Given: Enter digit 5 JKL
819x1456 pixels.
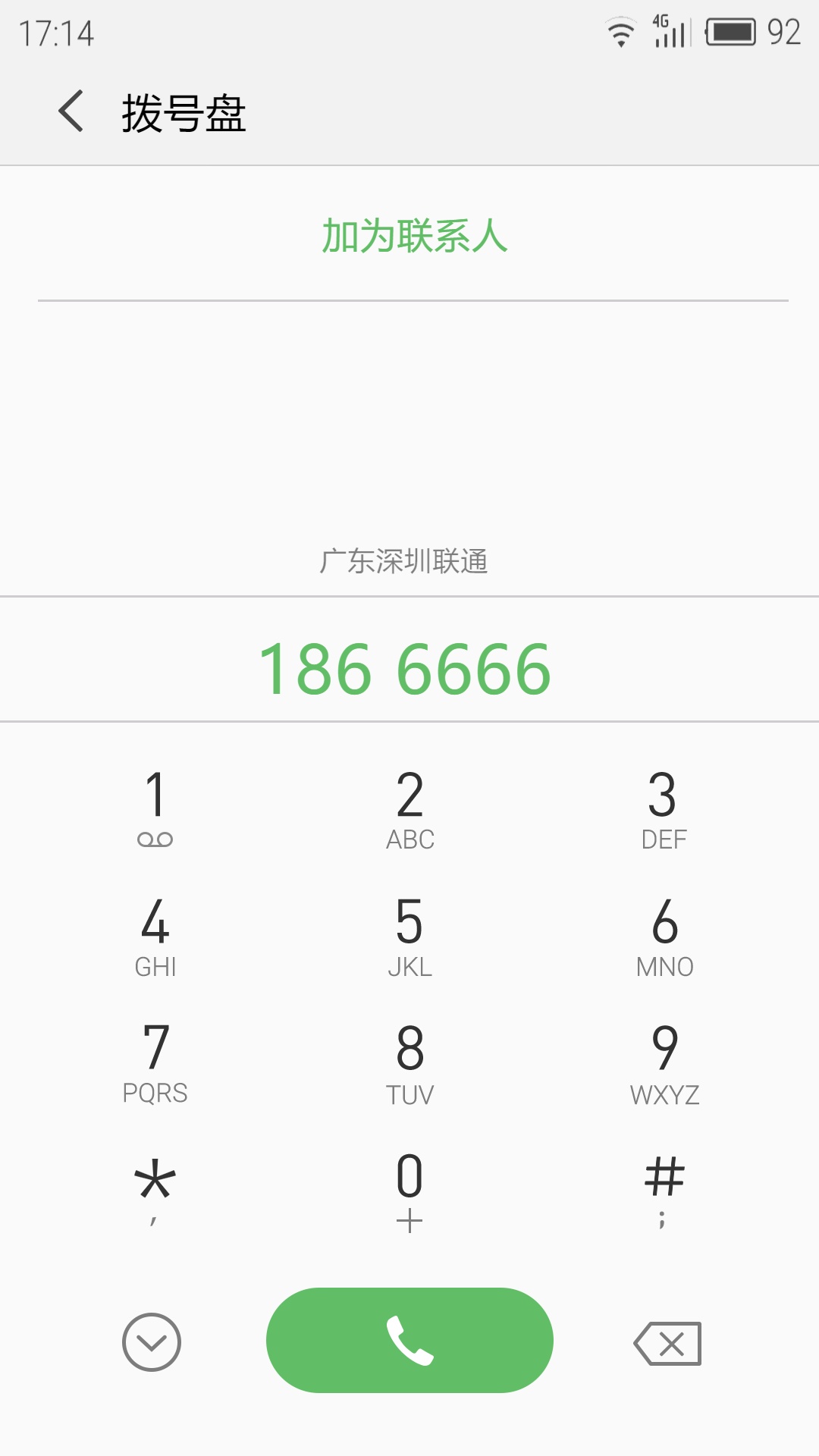Looking at the screenshot, I should click(409, 935).
